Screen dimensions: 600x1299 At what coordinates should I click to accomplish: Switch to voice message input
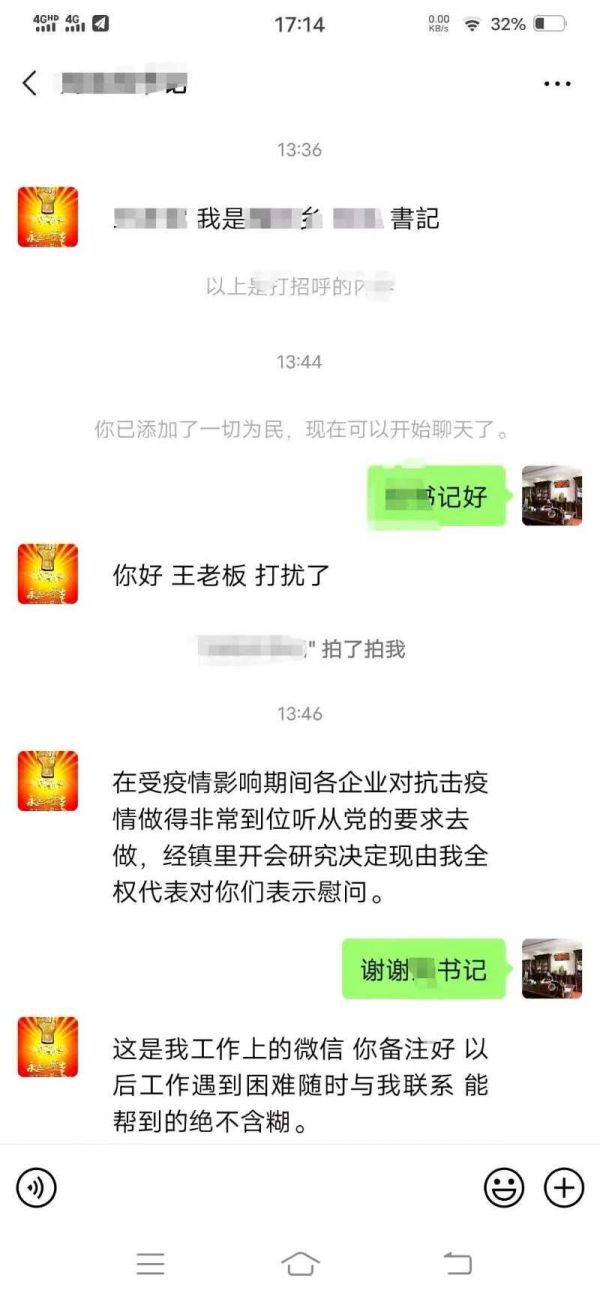coord(37,1187)
